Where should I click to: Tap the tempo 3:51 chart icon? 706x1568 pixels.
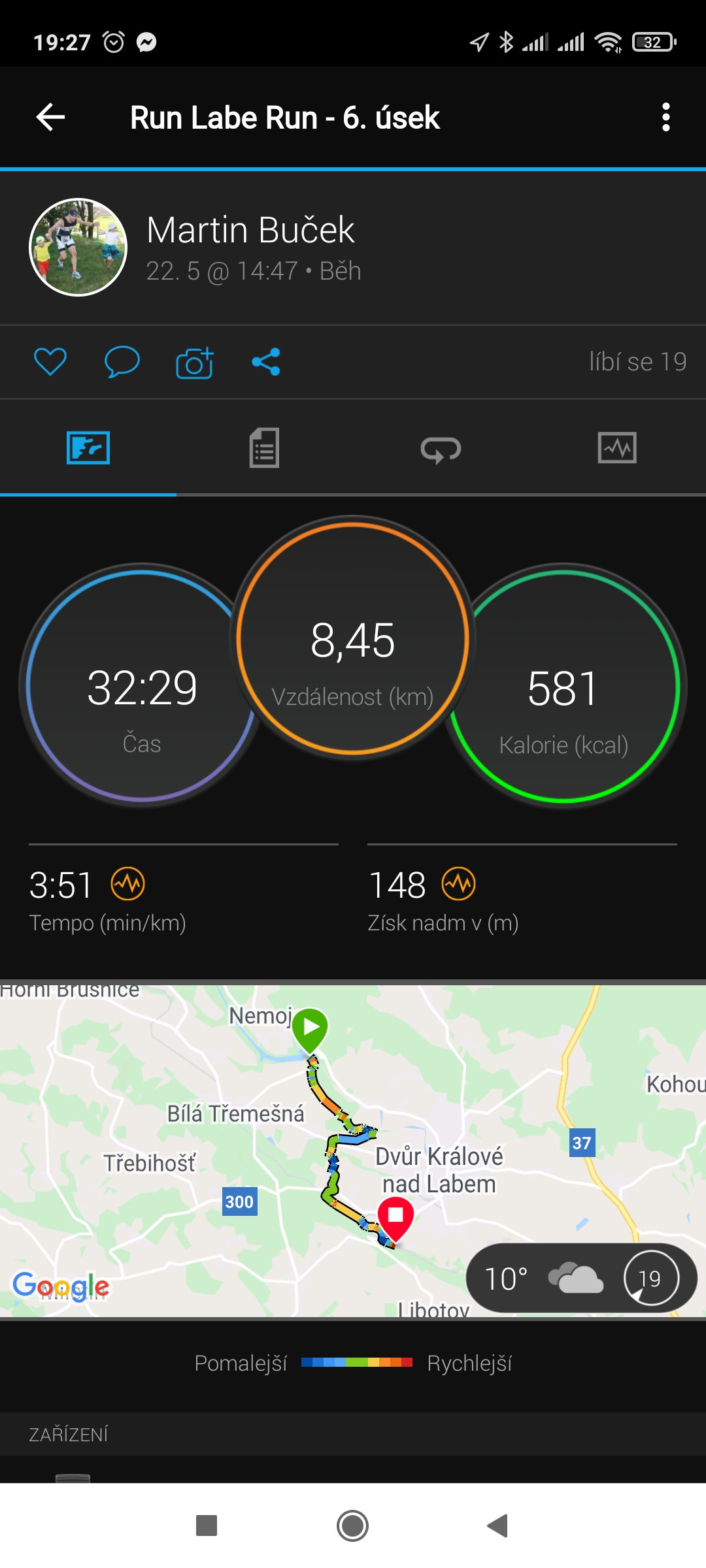[128, 884]
